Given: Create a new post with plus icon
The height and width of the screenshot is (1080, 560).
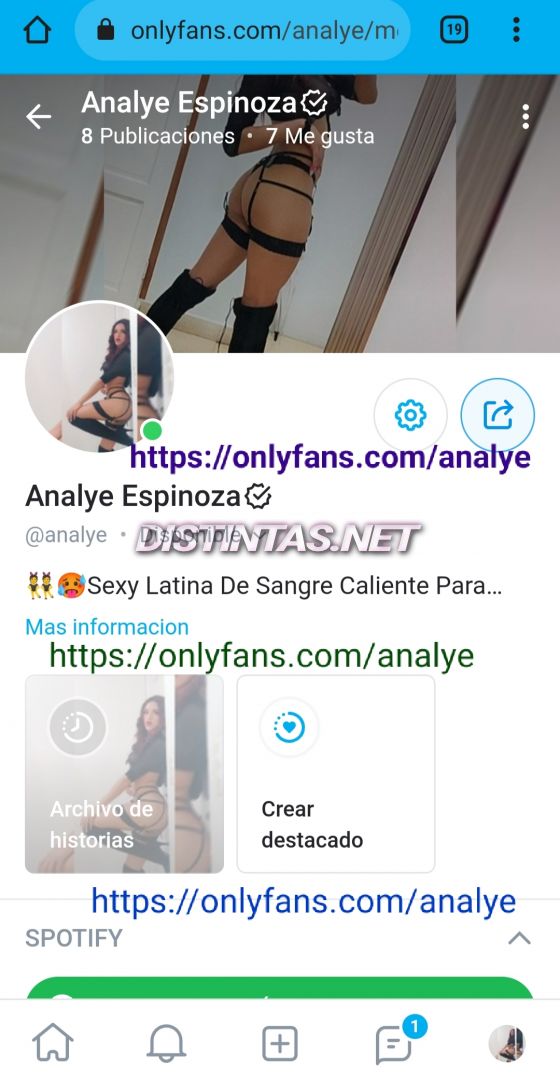Looking at the screenshot, I should pyautogui.click(x=280, y=1043).
